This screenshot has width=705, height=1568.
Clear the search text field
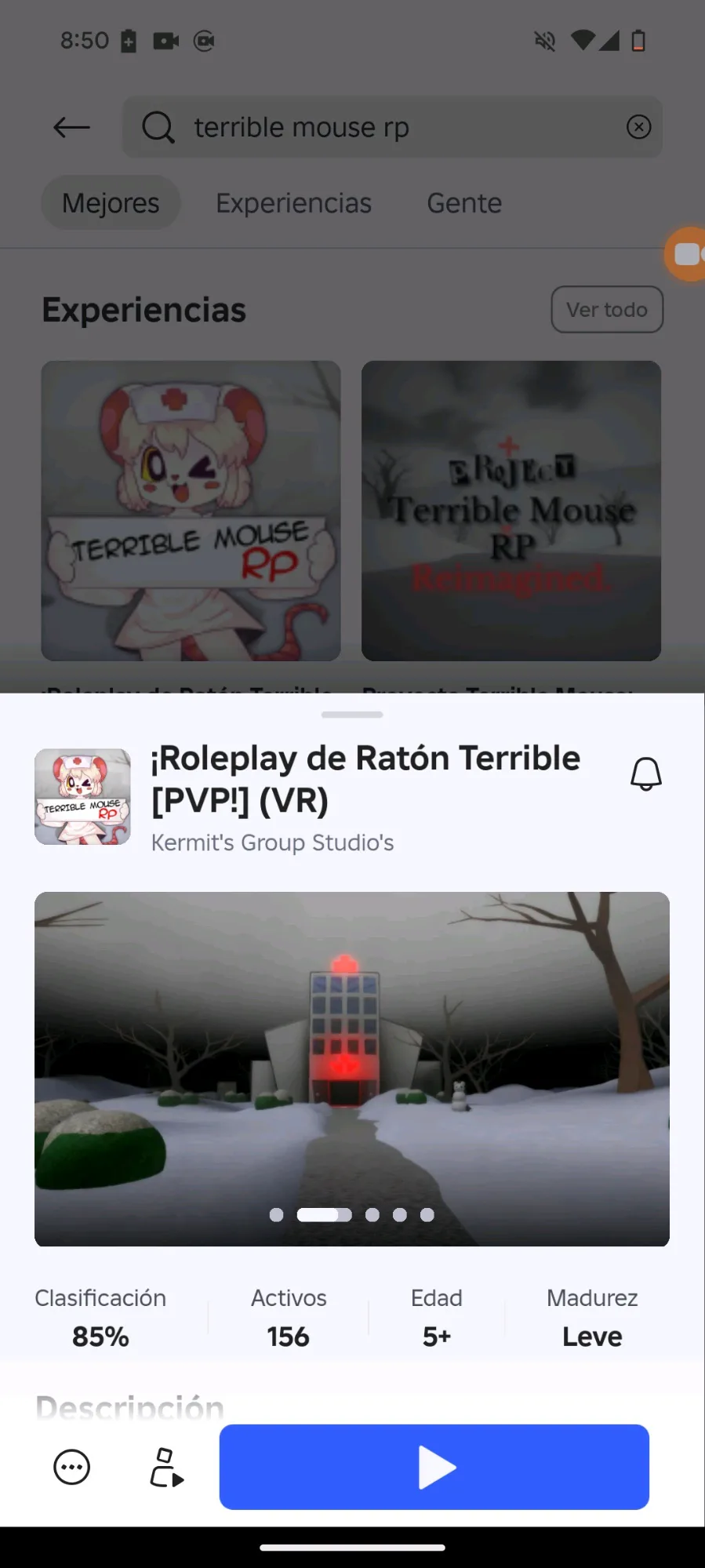coord(638,126)
